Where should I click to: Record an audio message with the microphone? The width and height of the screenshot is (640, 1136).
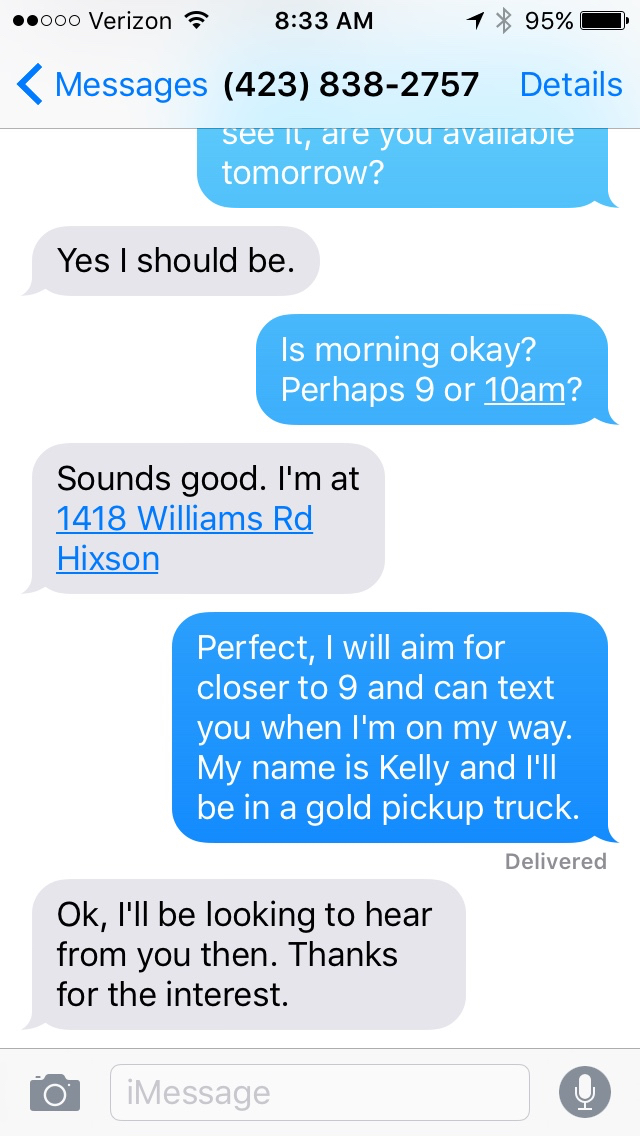point(585,1092)
